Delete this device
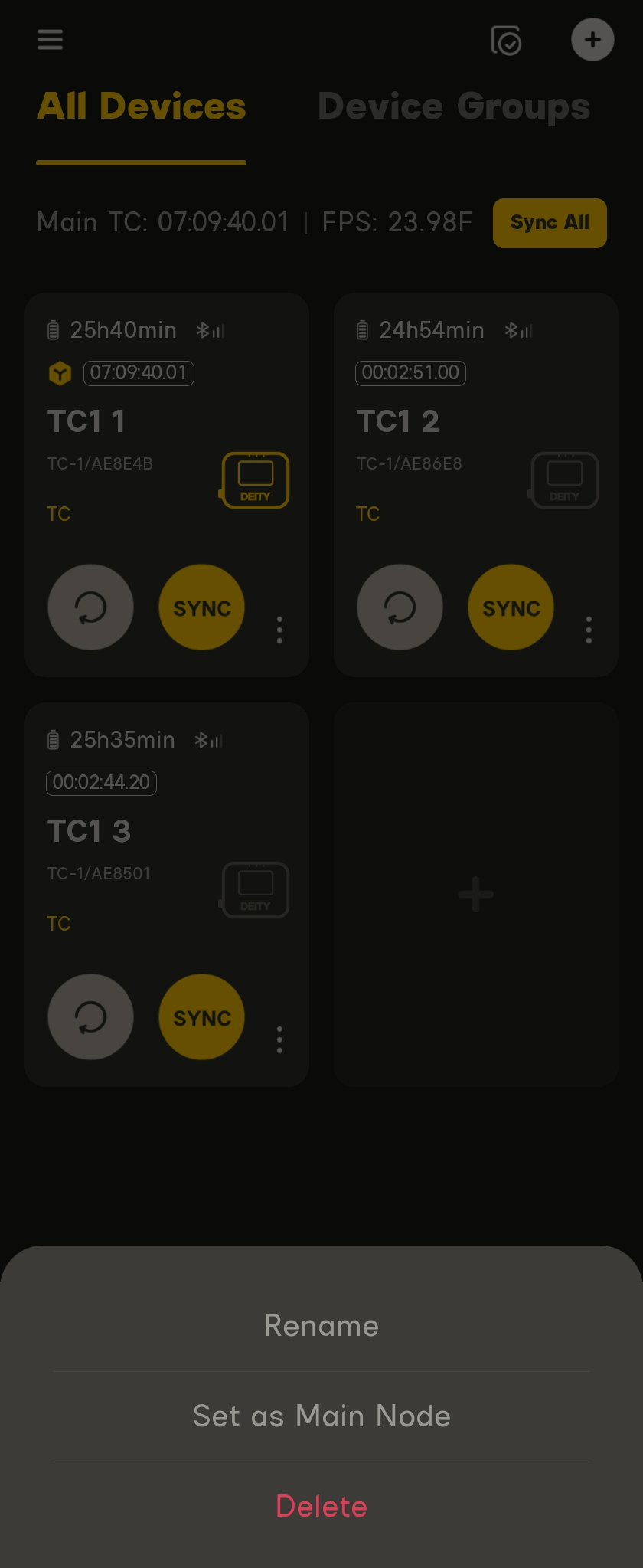Viewport: 643px width, 1568px height. (321, 1507)
